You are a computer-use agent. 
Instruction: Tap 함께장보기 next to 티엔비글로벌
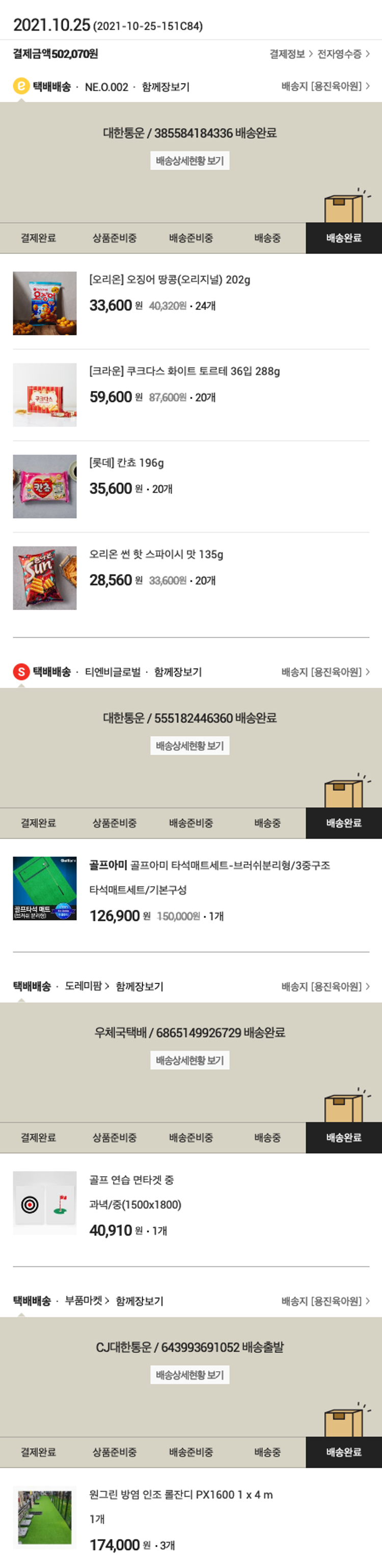click(x=177, y=672)
